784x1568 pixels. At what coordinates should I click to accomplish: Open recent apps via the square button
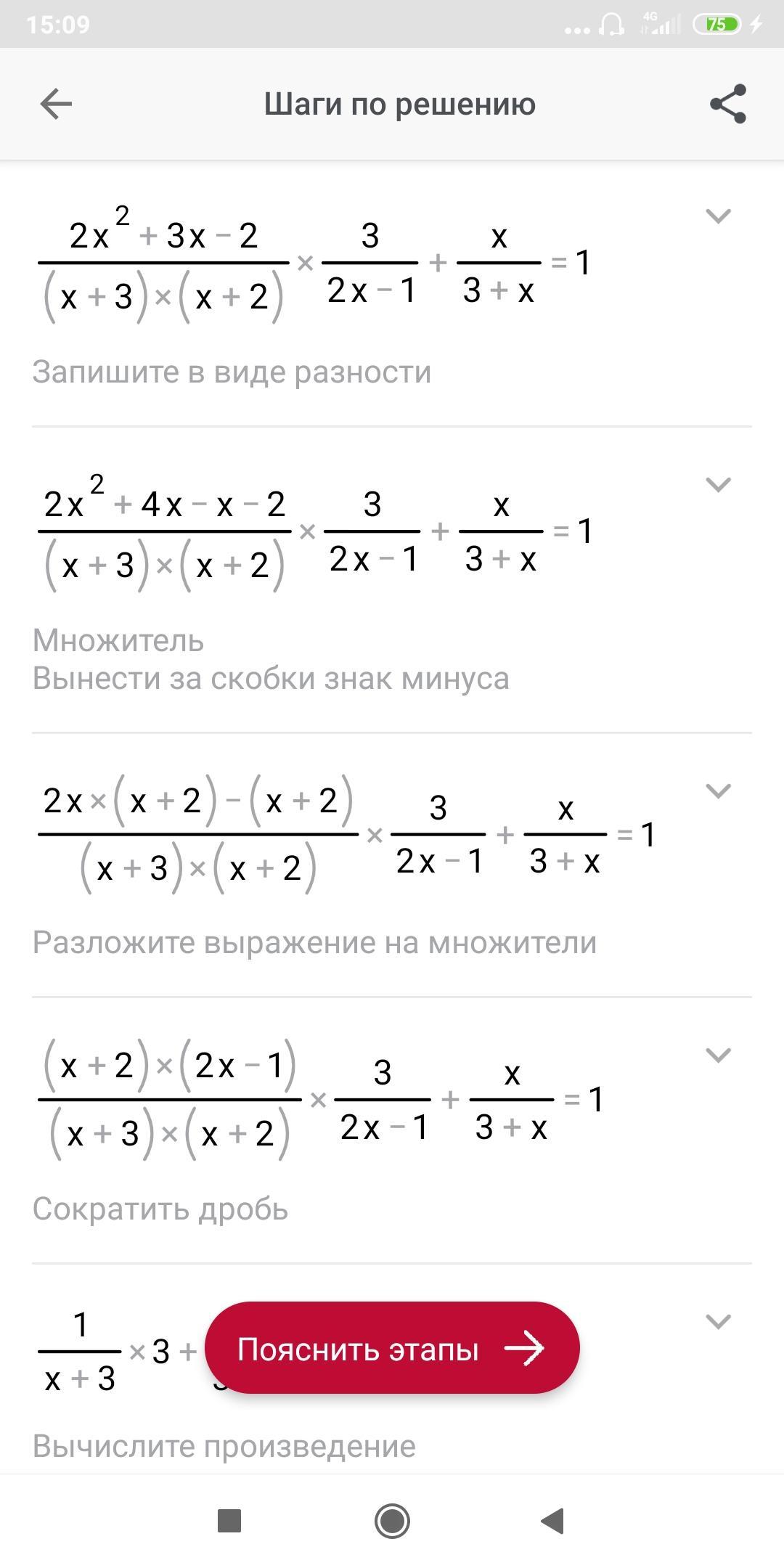point(229,1520)
